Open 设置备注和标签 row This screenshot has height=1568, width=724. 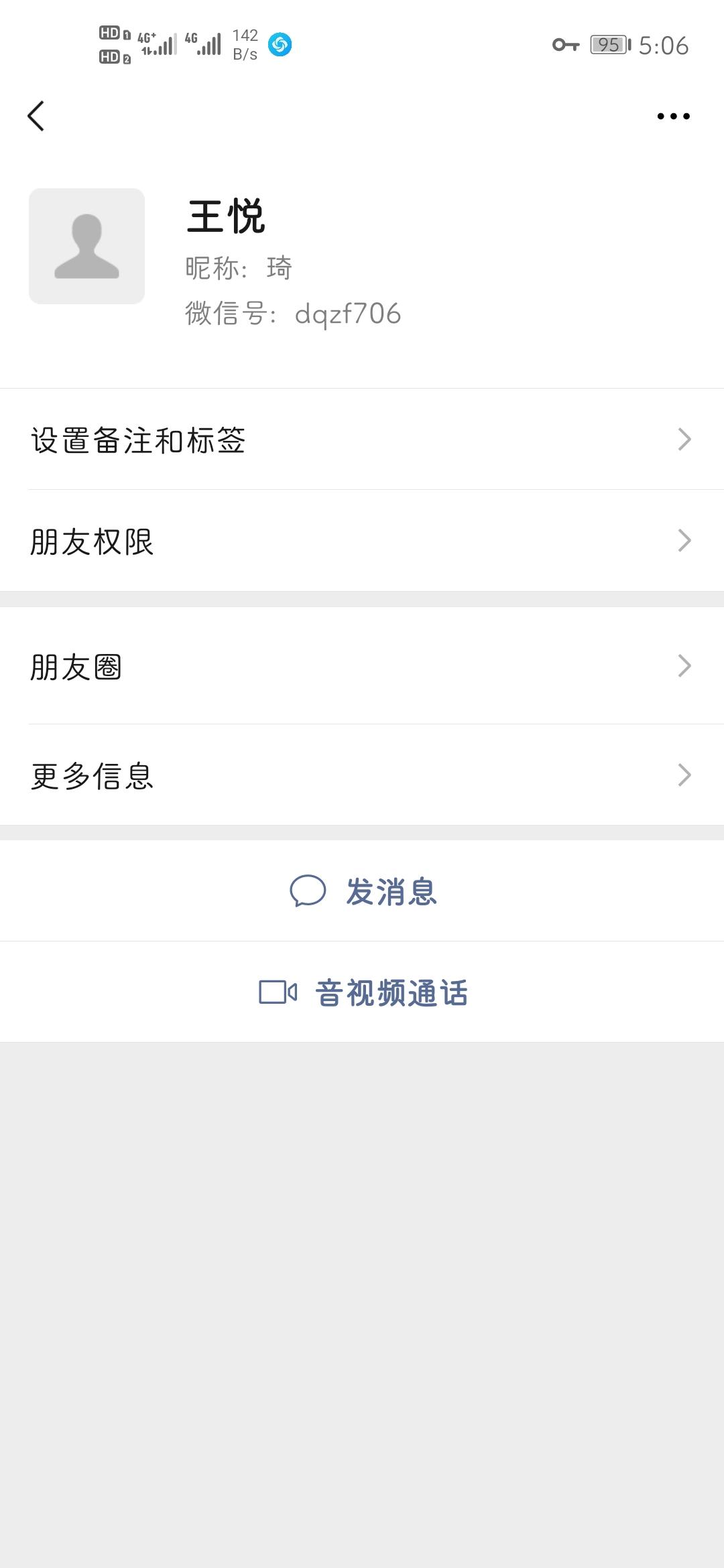click(362, 440)
